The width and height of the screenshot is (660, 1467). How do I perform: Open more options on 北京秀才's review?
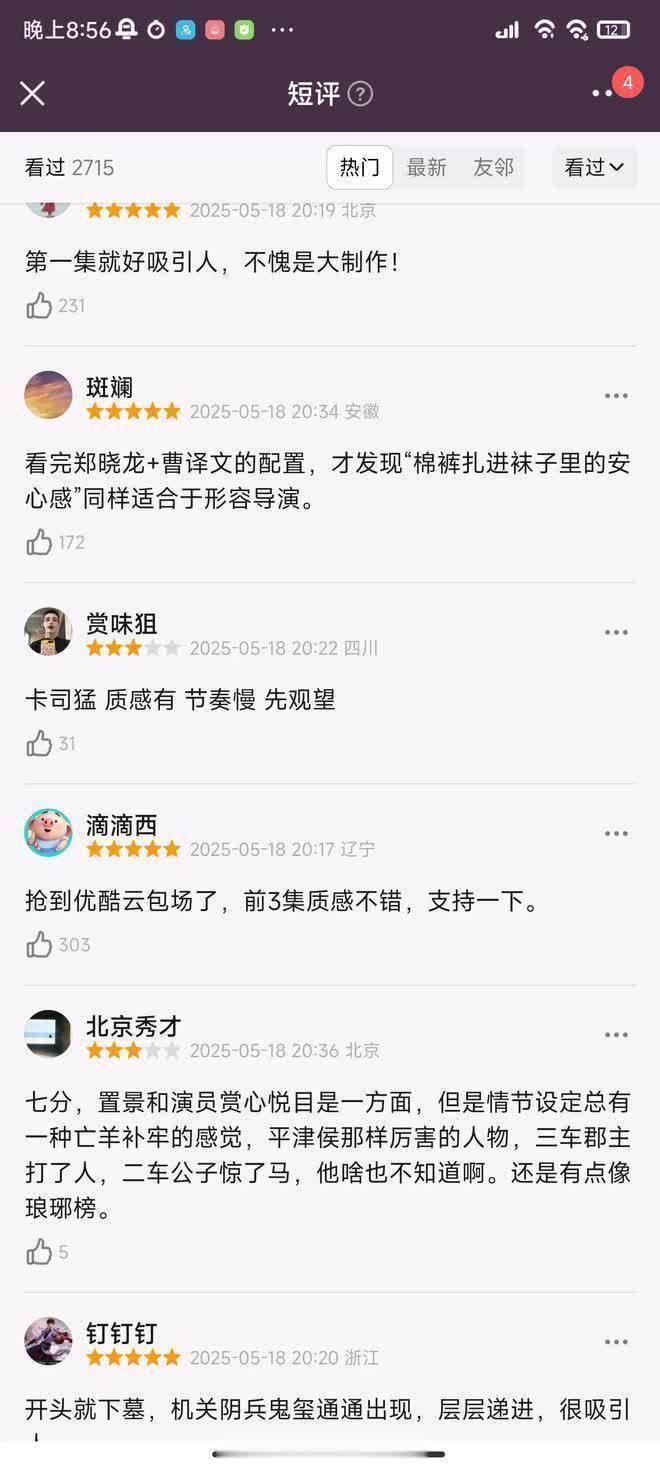click(x=616, y=1035)
